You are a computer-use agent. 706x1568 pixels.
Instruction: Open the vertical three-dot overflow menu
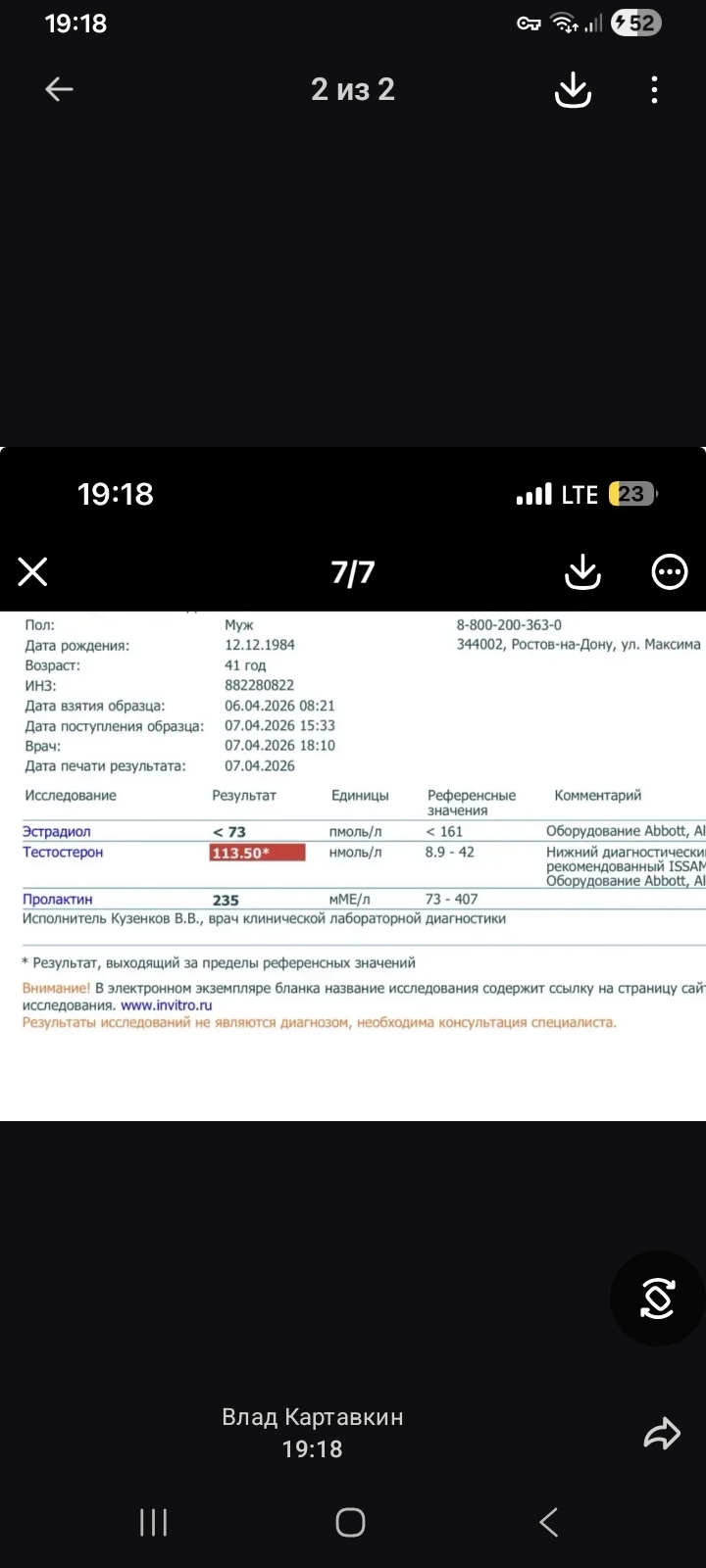(x=654, y=89)
